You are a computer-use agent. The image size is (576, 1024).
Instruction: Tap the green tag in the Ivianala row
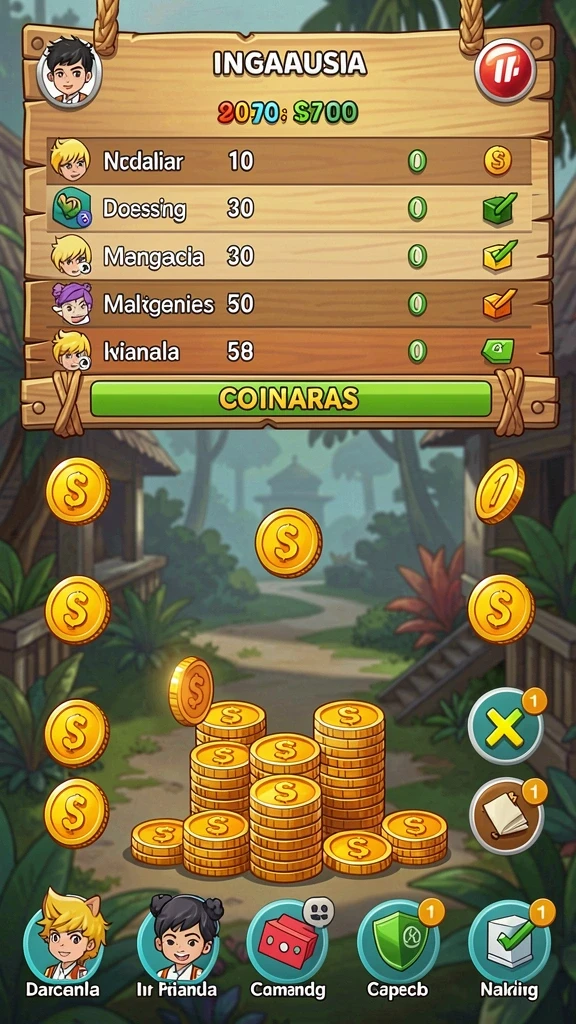point(498,351)
